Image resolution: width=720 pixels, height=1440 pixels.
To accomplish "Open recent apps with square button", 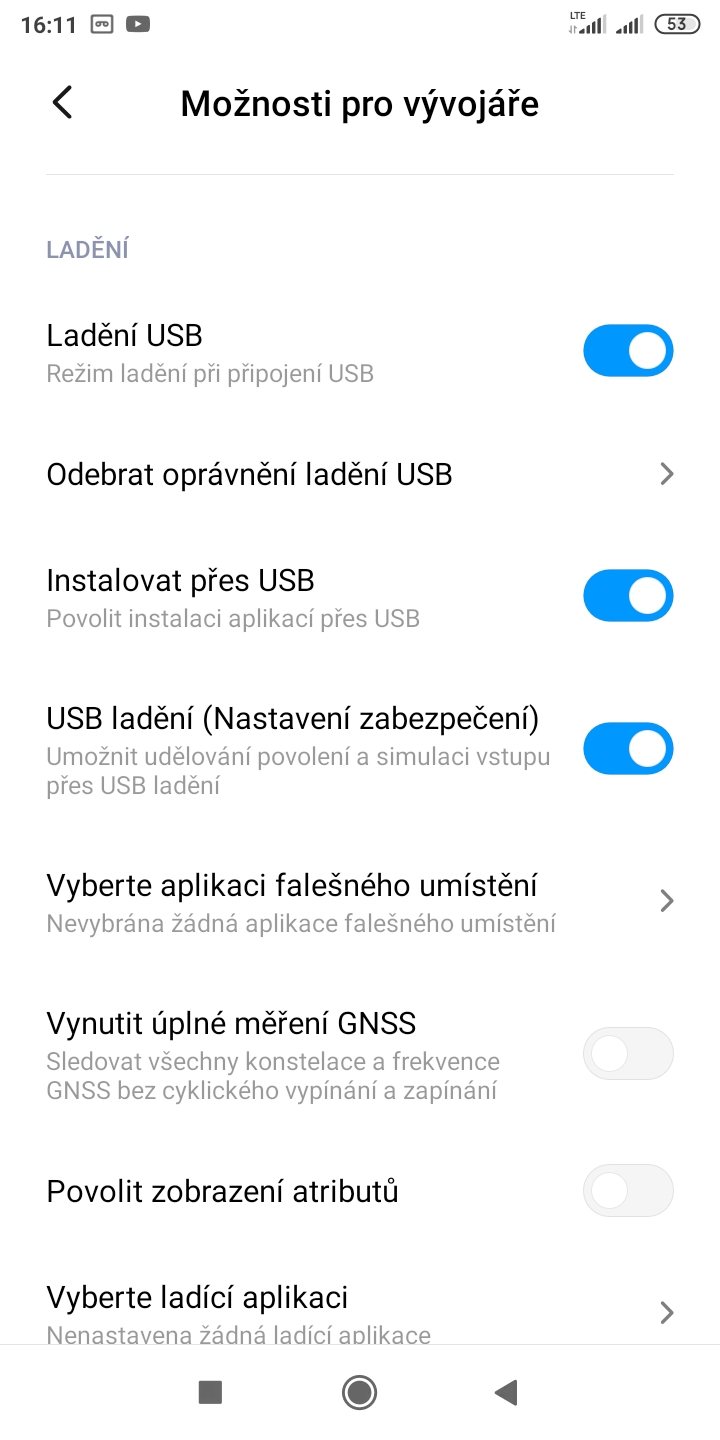I will point(210,1392).
